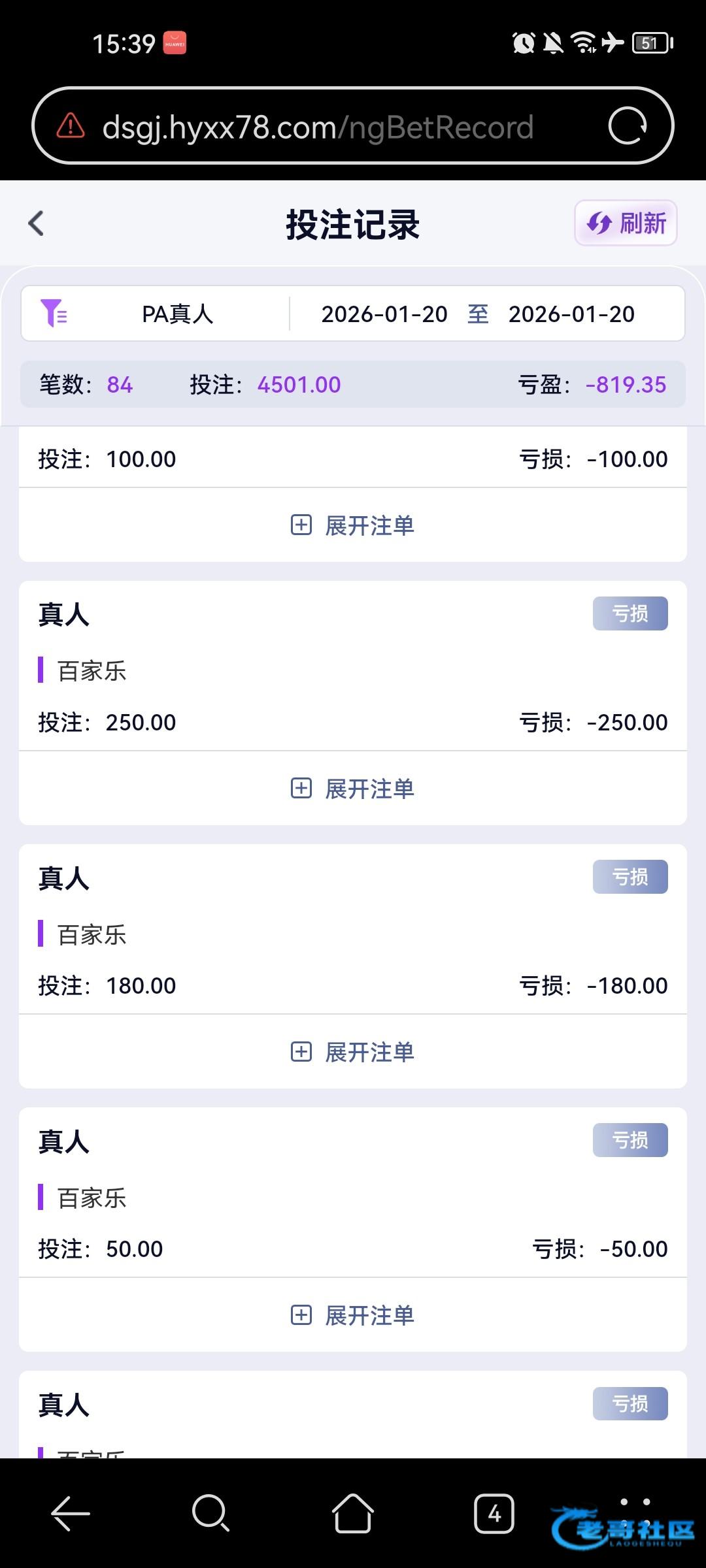Edit the dsgj.hyxx78.com address bar
The width and height of the screenshot is (706, 1568).
[318, 127]
